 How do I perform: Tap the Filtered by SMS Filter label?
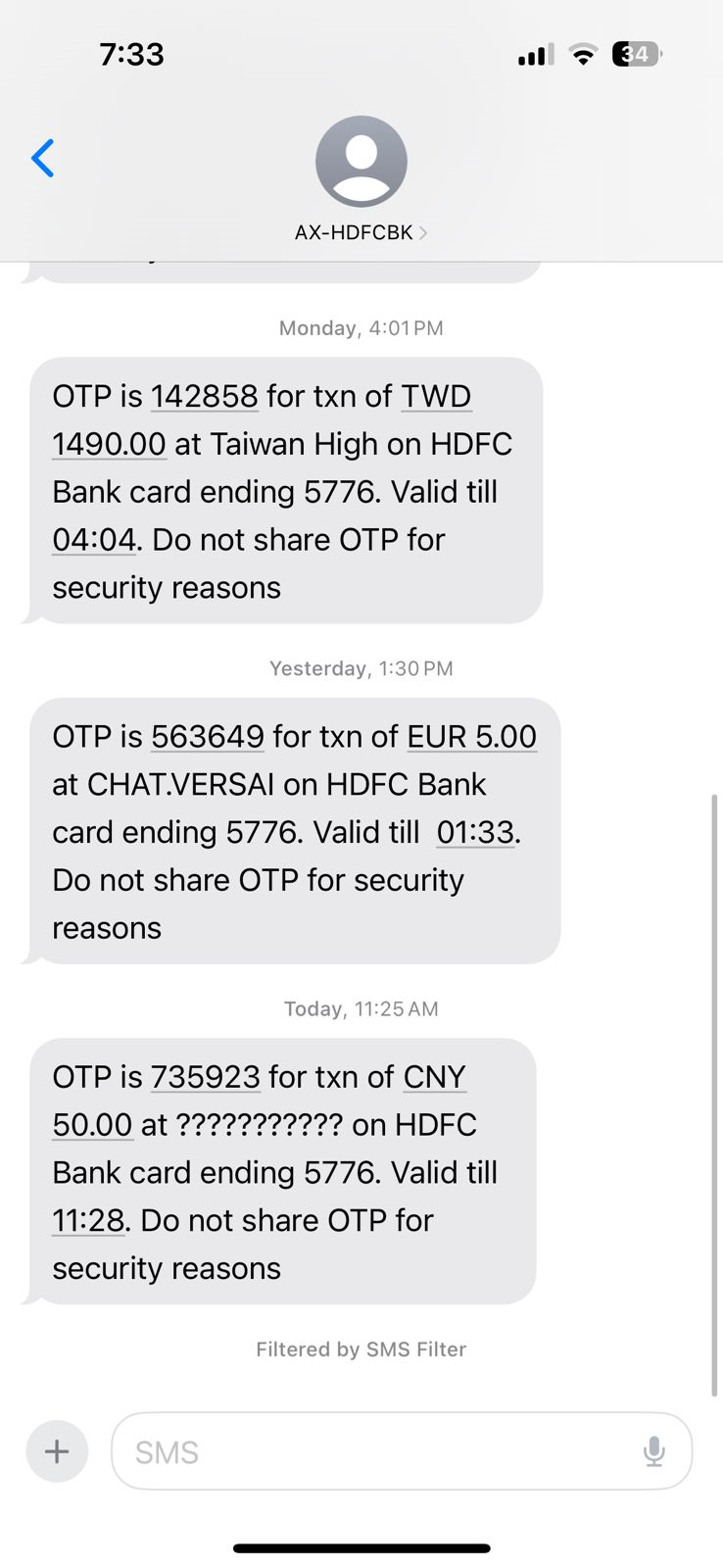tap(361, 1348)
